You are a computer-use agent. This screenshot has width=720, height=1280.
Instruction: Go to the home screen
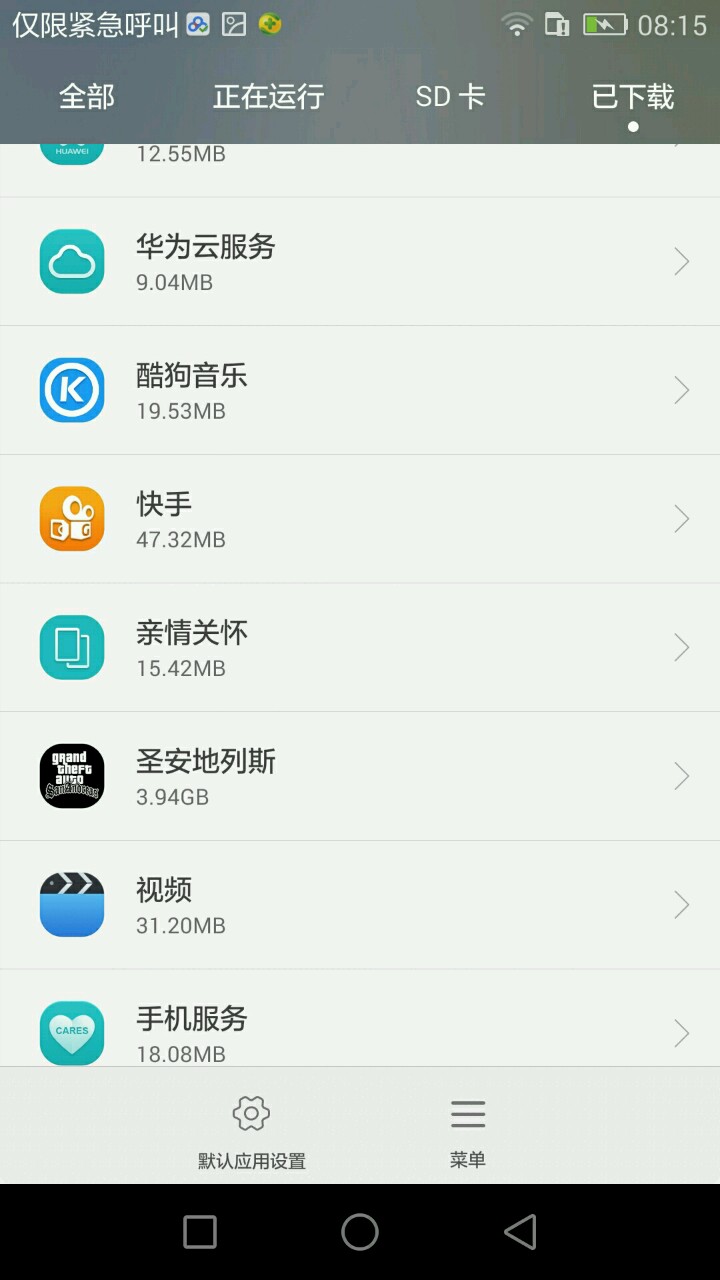tap(360, 1232)
